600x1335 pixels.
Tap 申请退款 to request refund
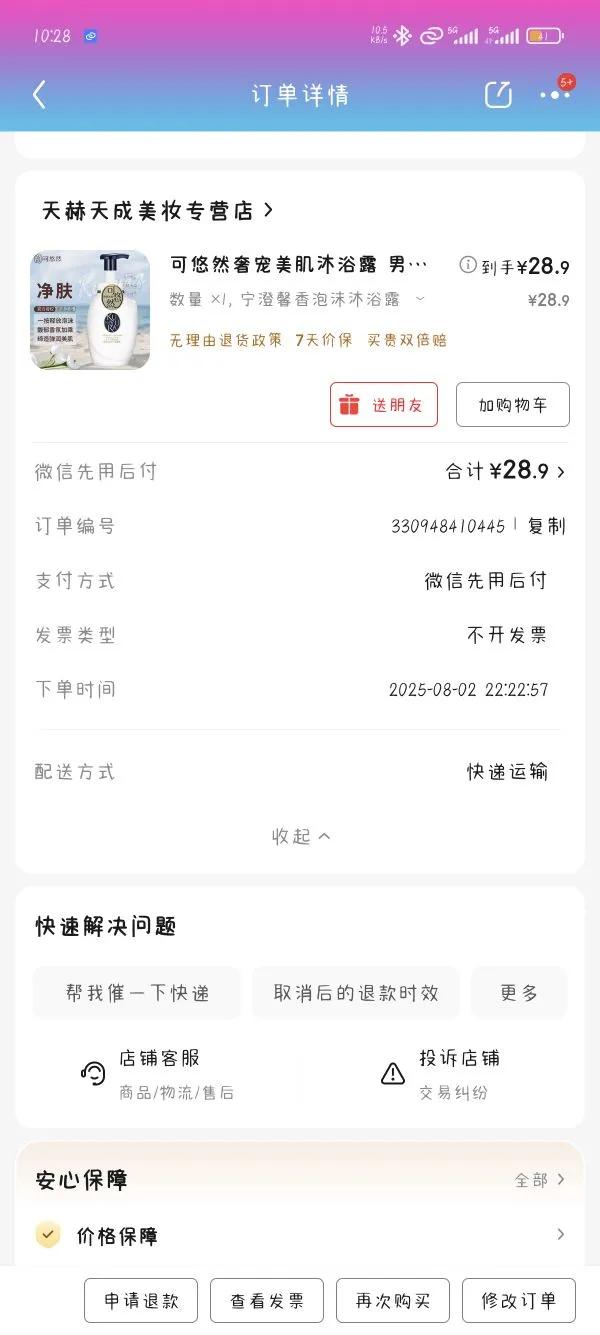pyautogui.click(x=141, y=1301)
